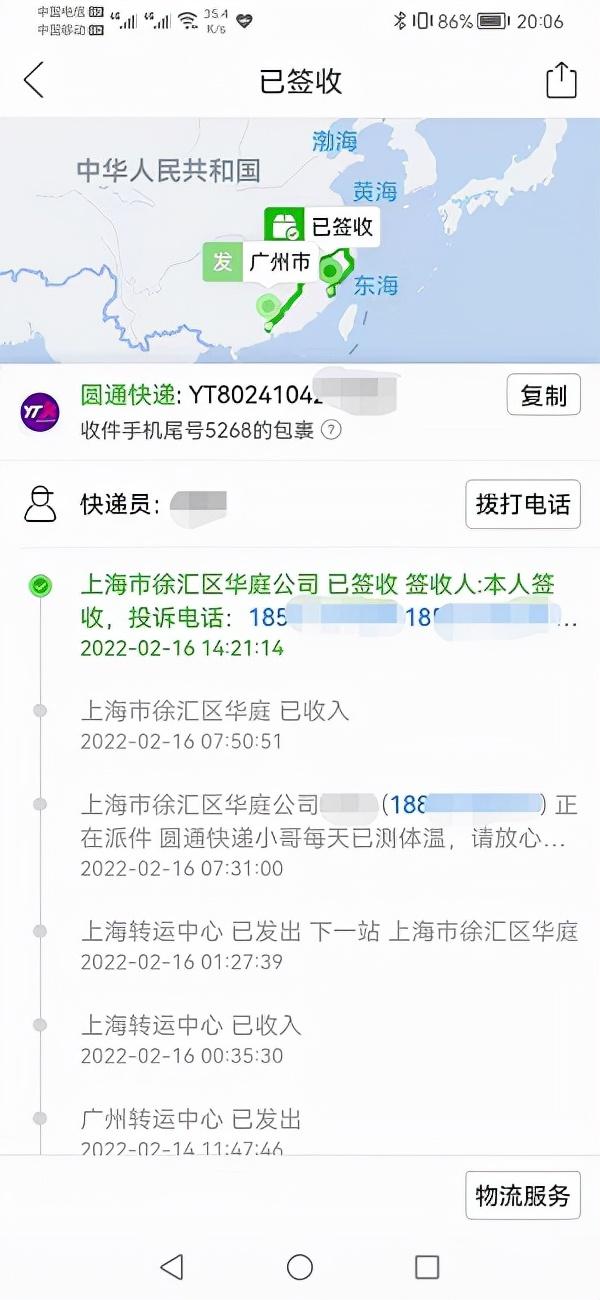
Task: Go back using the top-left arrow
Action: (34, 80)
